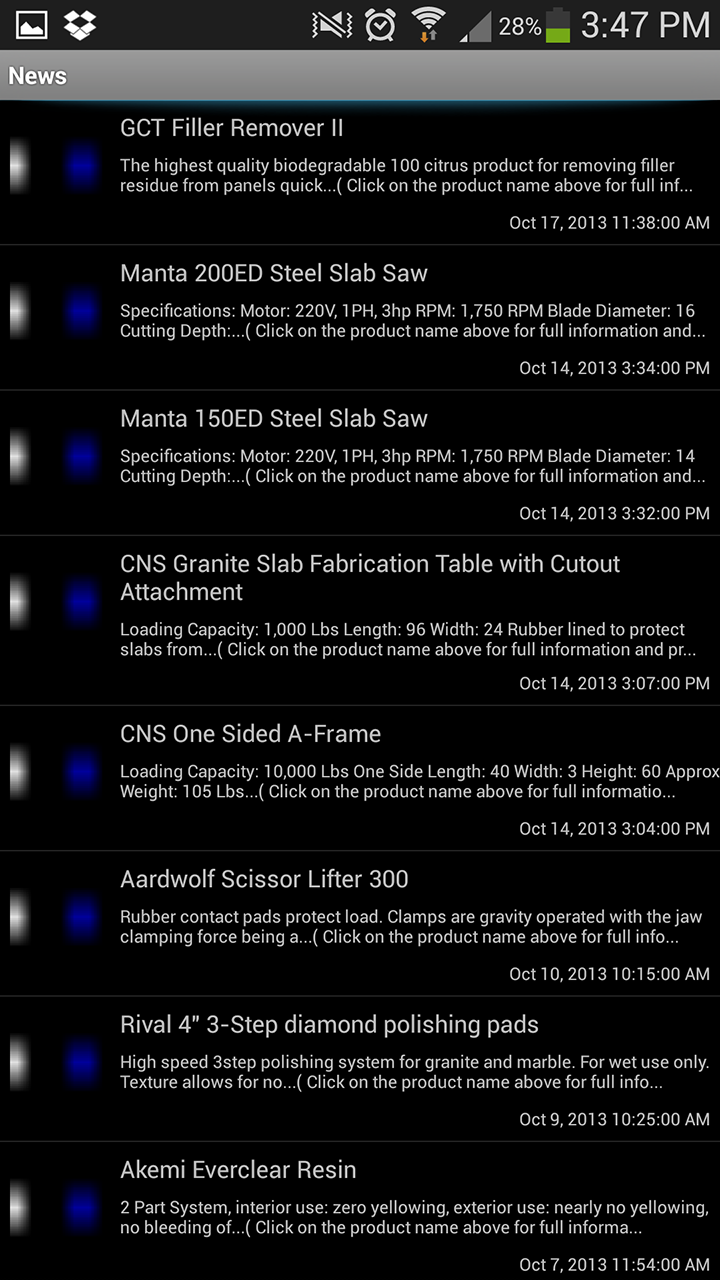Open the Akemi Everclear Resin entry
This screenshot has height=1280, width=720.
click(x=238, y=1170)
